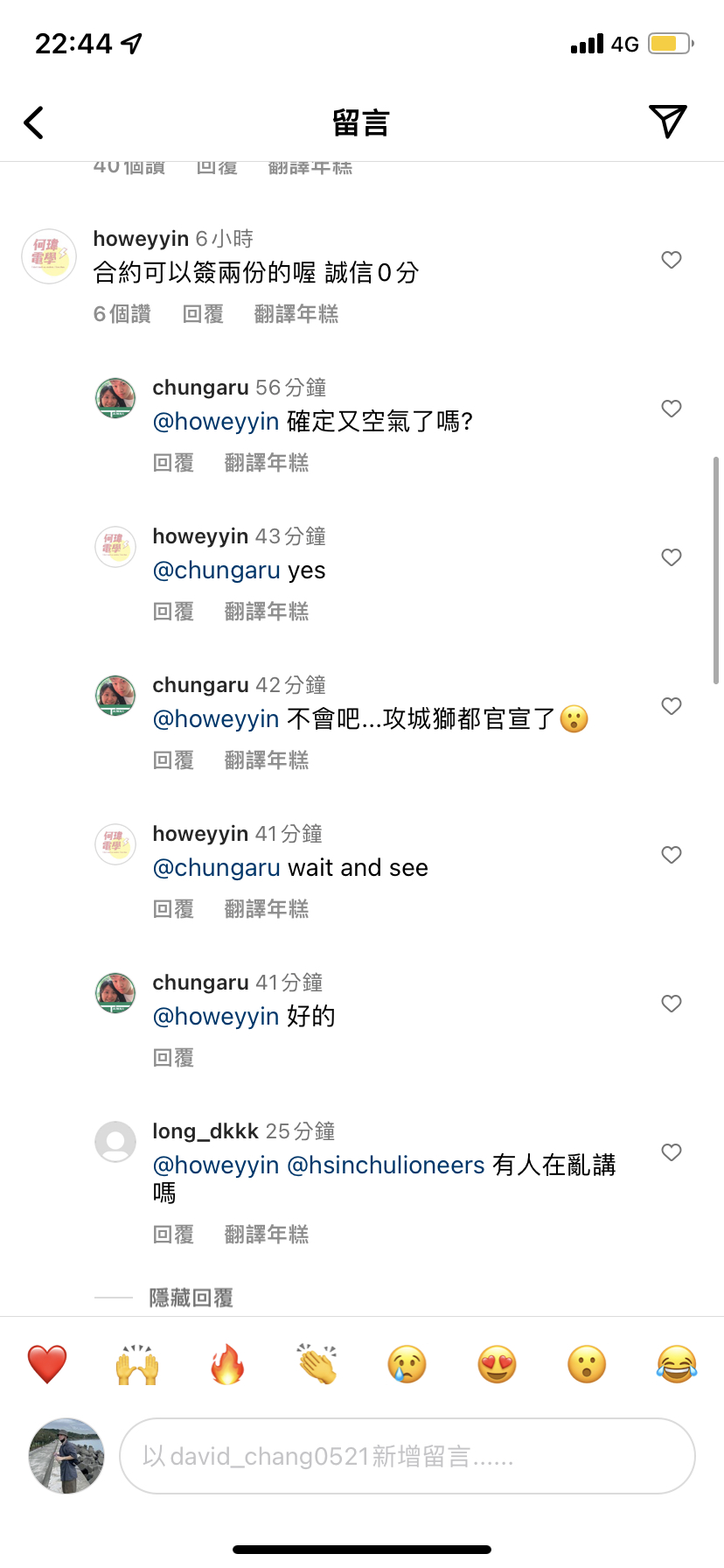This screenshot has width=724, height=1568.
Task: Translate howeyyin's comment 合約可以簽兩份的喔
Action: [296, 314]
